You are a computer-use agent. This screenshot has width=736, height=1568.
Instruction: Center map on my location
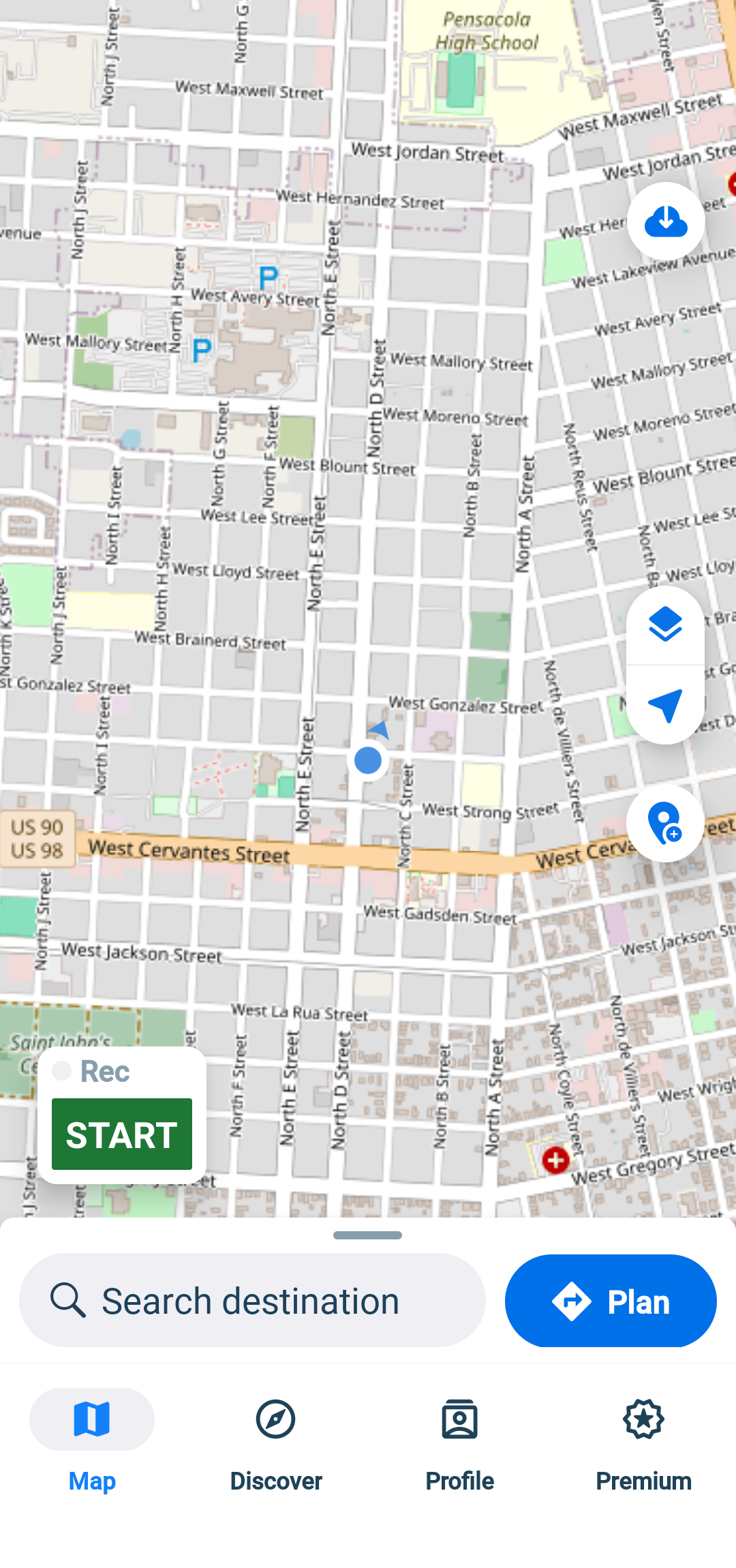665,705
